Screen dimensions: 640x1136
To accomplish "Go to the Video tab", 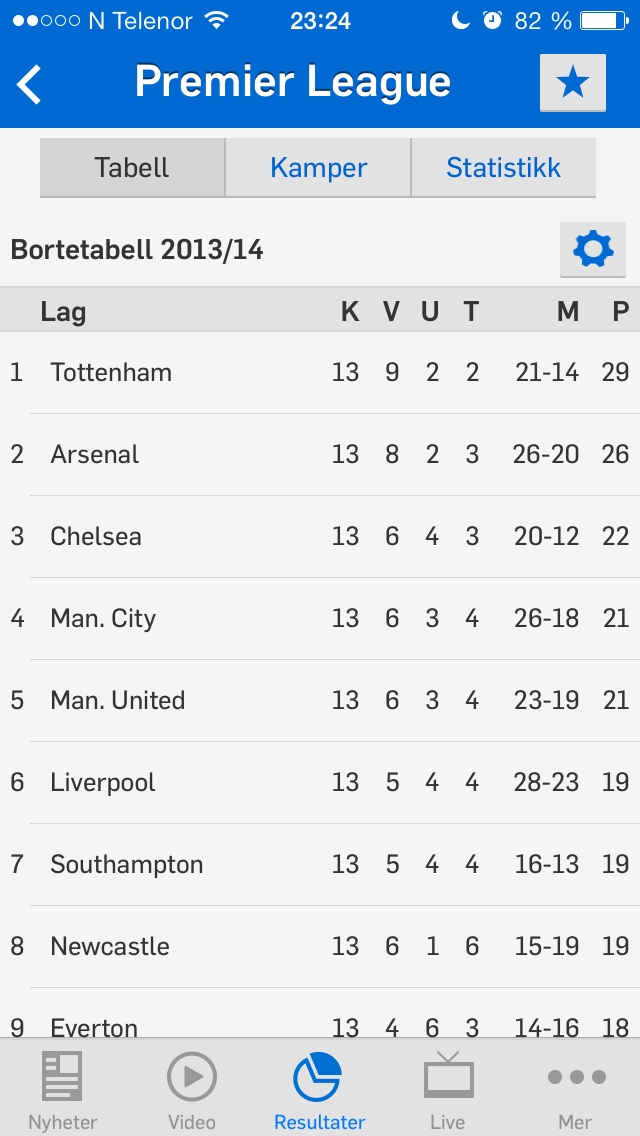I will 192,1089.
